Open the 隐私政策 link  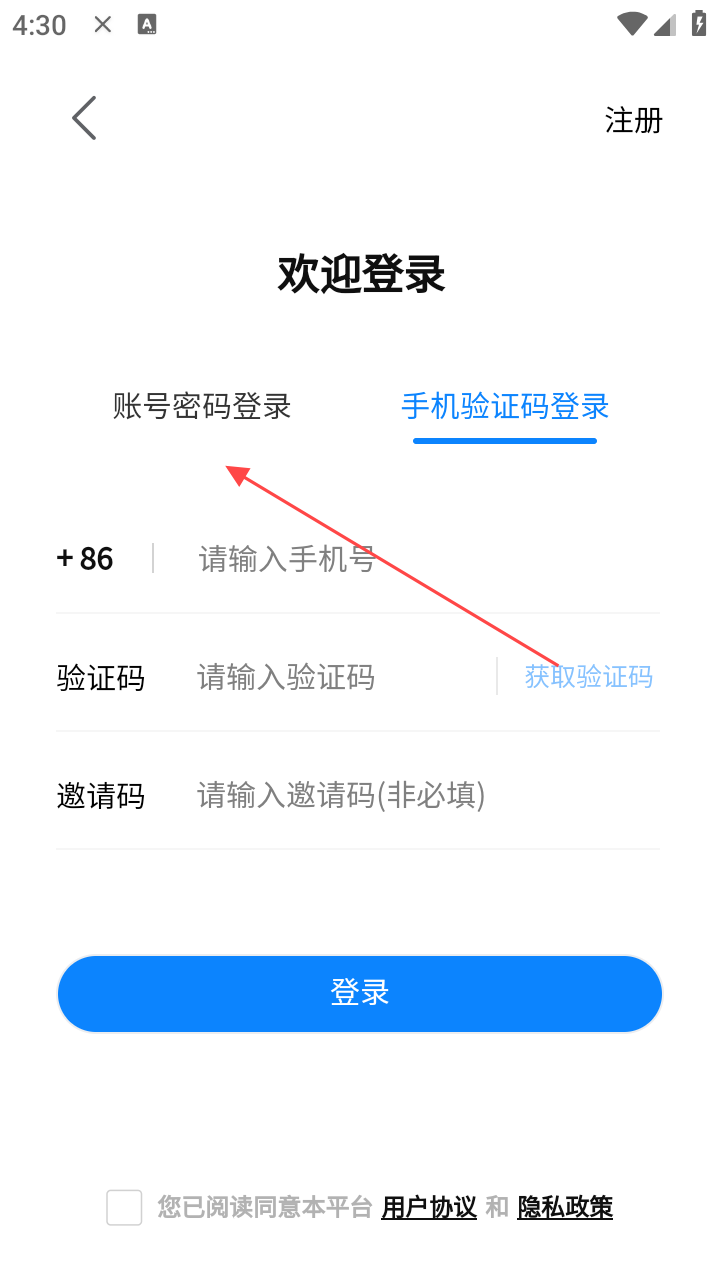coord(565,1207)
